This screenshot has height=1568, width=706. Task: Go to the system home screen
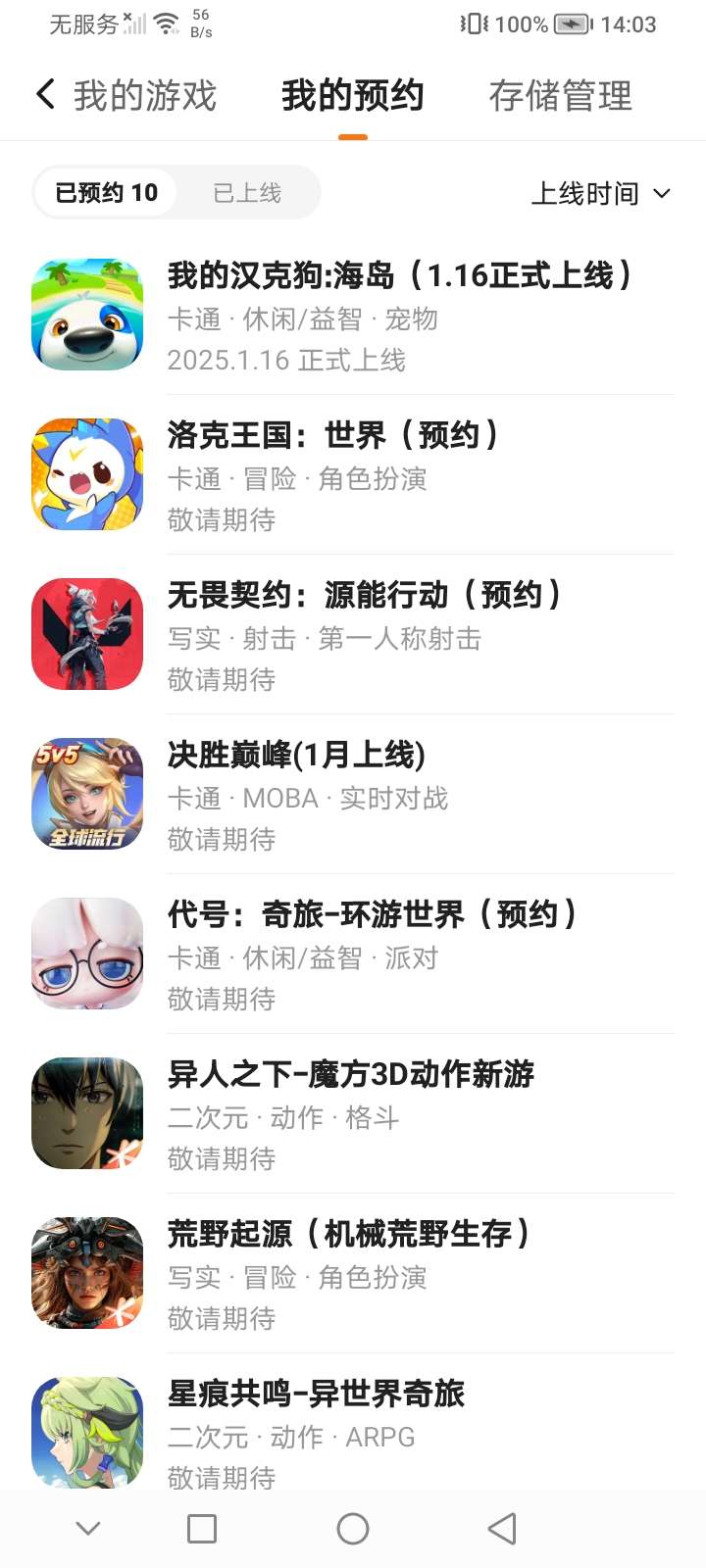(353, 1529)
